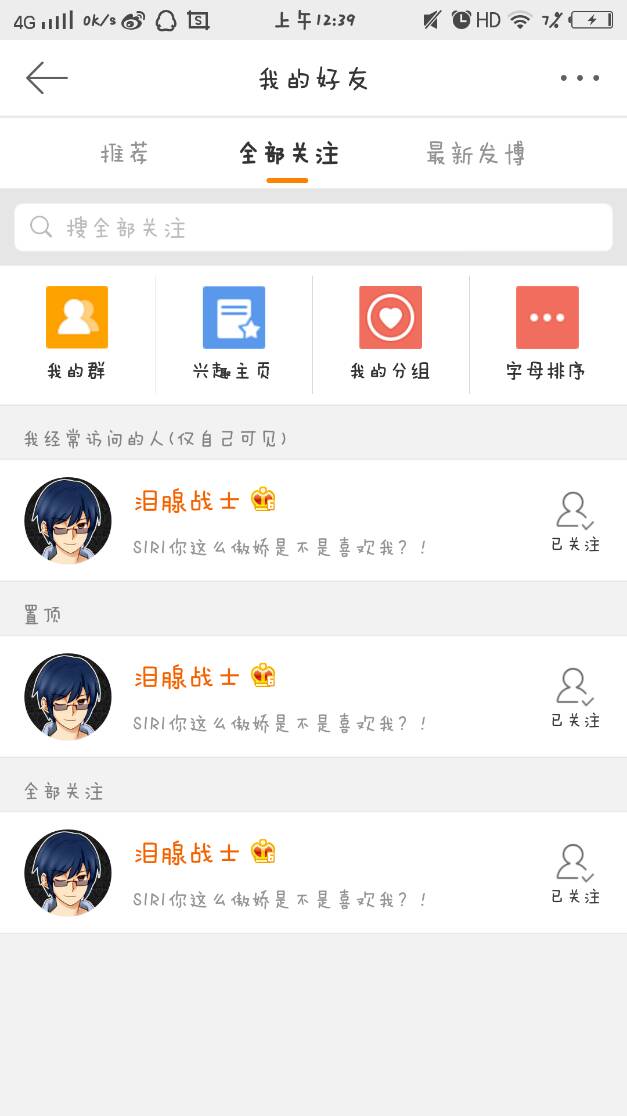Tap 已关注 for the 我经常访问的人 entry
The image size is (627, 1116).
click(x=575, y=521)
